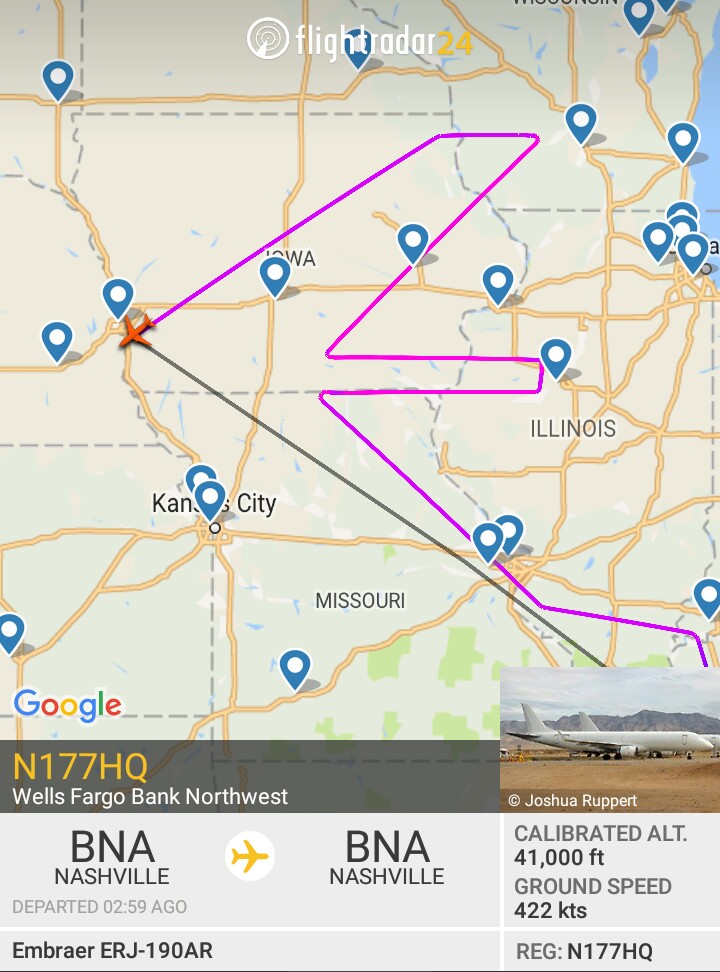Select the orange aircraft icon on the map
The height and width of the screenshot is (972, 720).
click(134, 330)
